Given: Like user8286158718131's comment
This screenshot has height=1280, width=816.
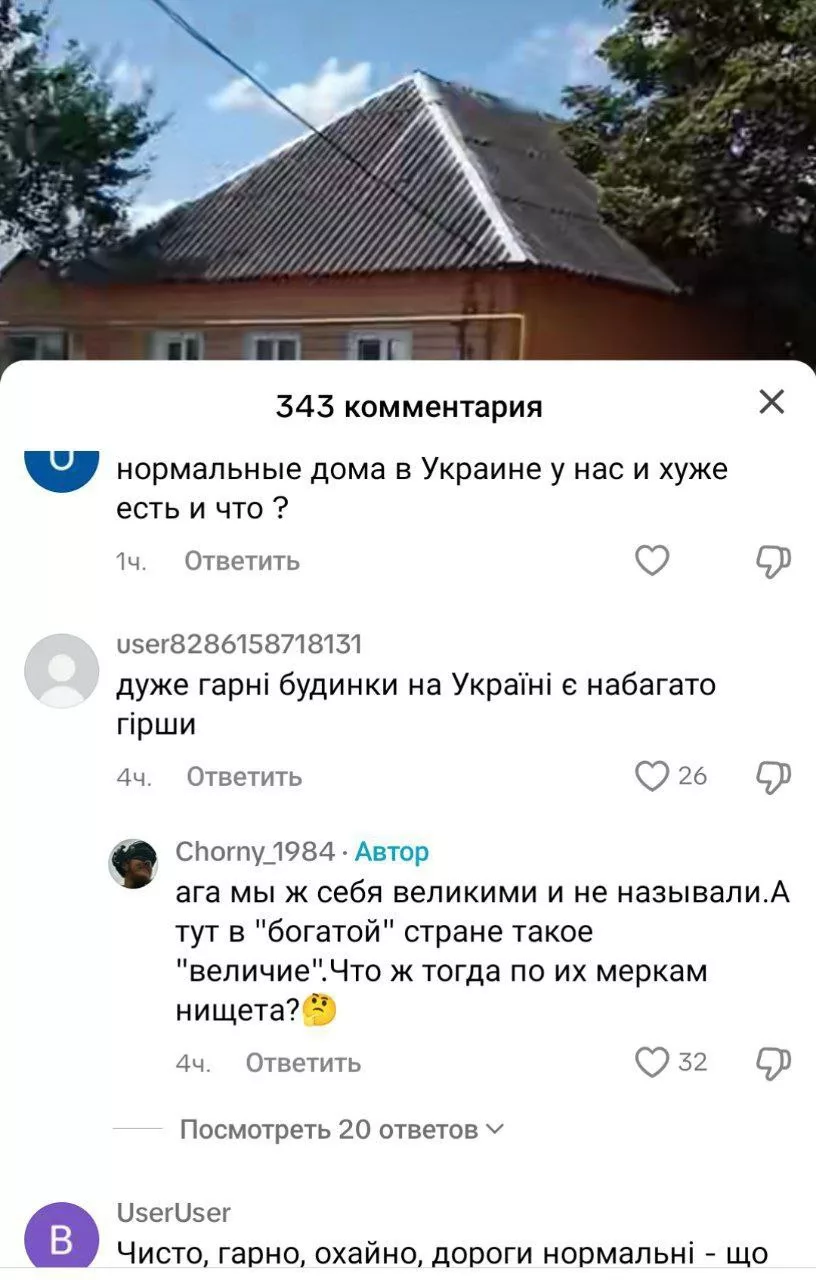Looking at the screenshot, I should (x=653, y=776).
